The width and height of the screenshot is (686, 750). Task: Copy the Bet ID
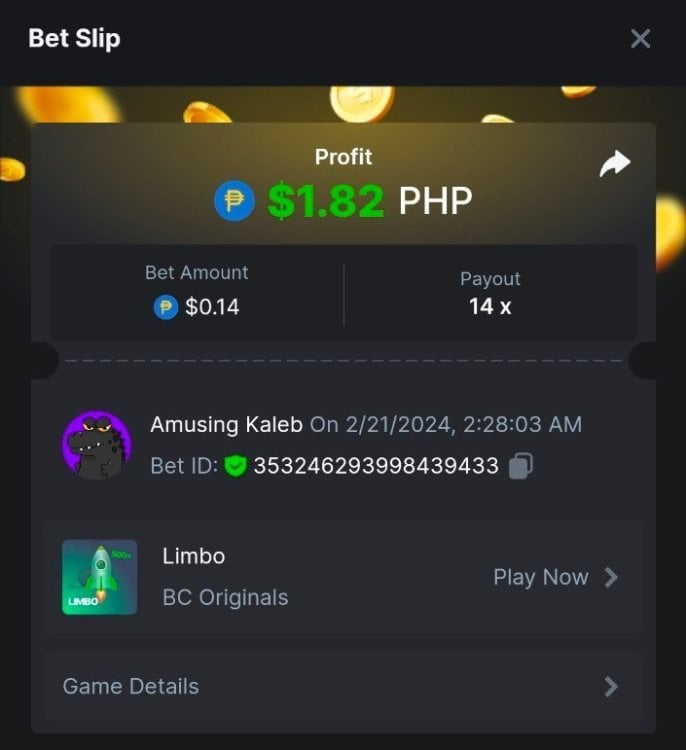(x=521, y=466)
